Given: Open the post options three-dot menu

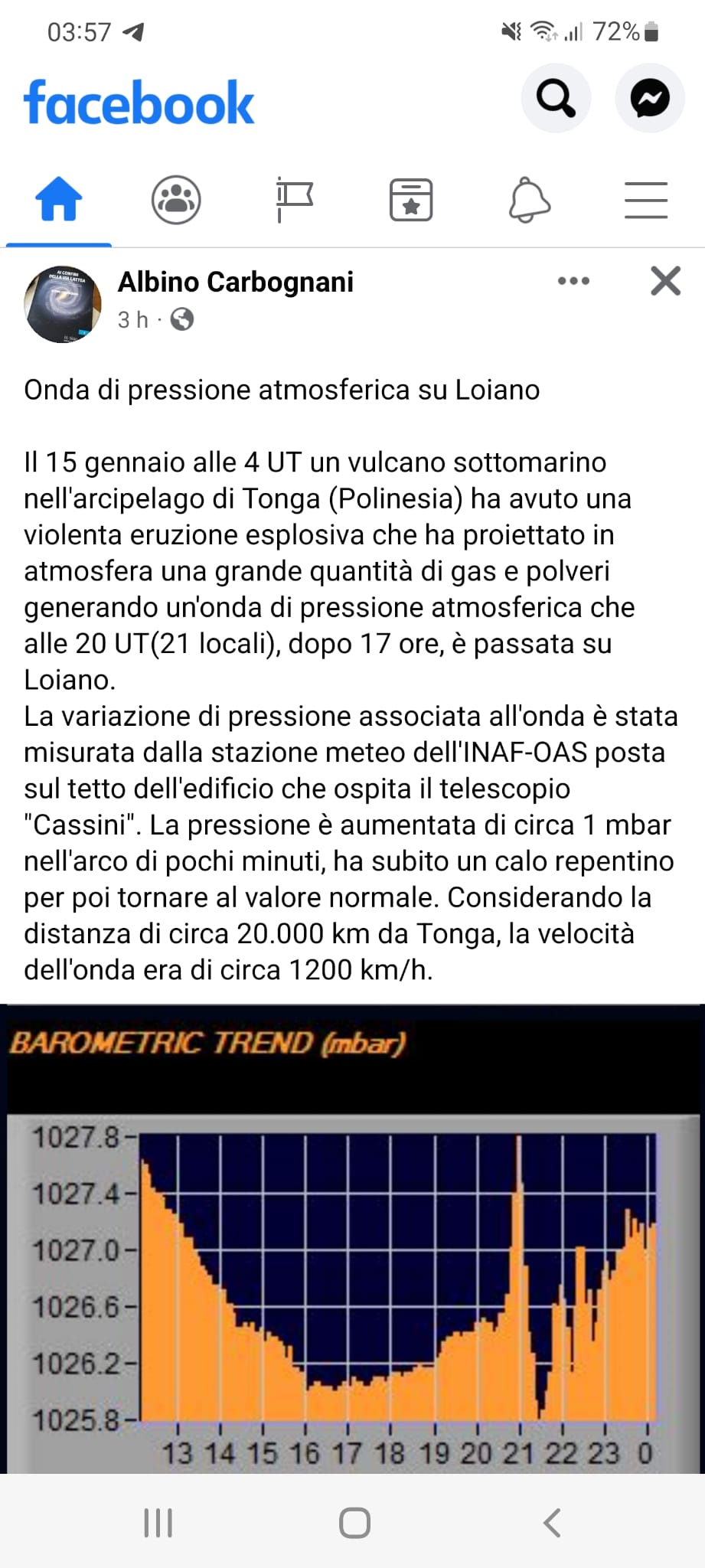Looking at the screenshot, I should coord(574,281).
